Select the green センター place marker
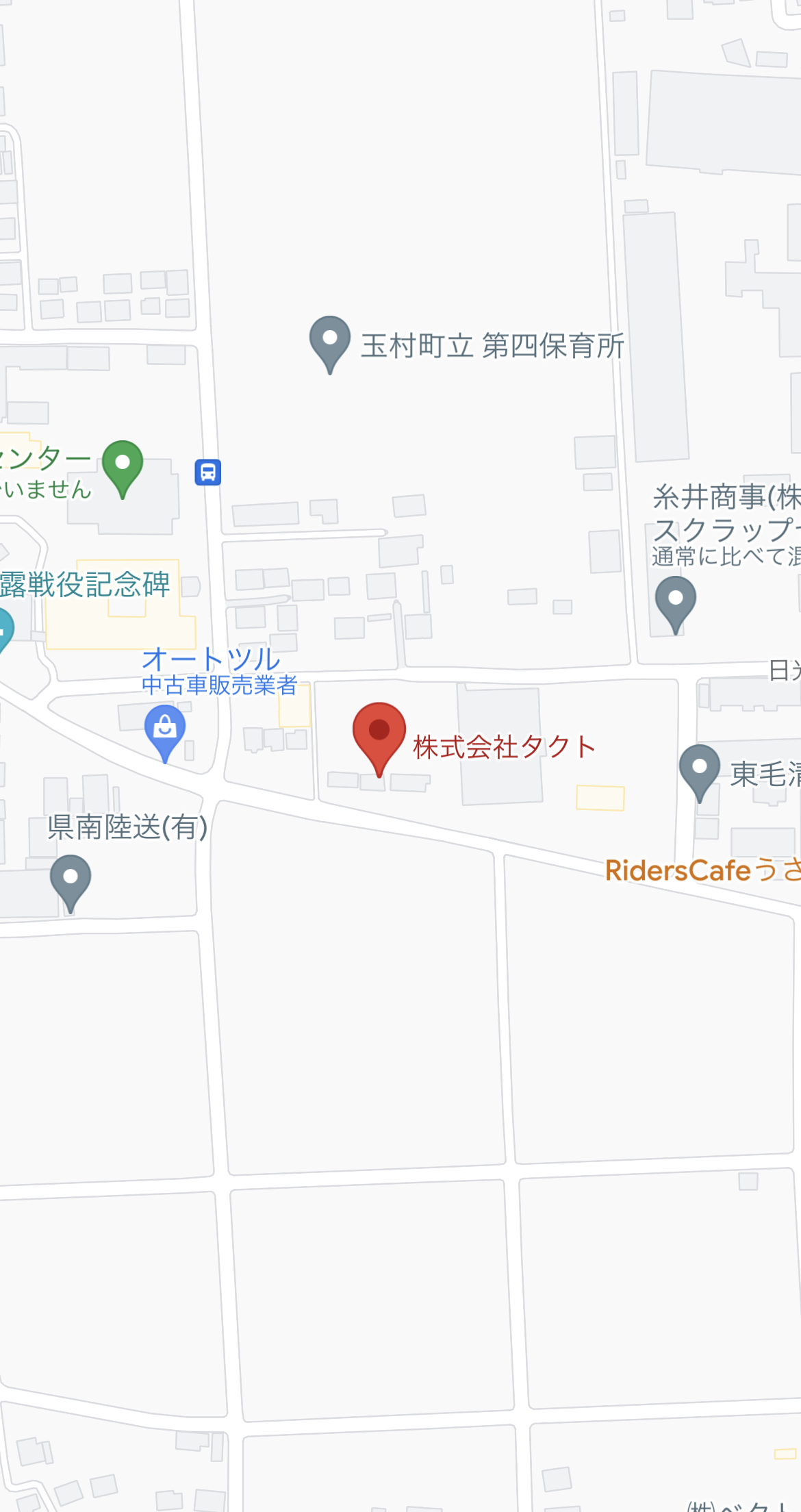 [x=123, y=469]
